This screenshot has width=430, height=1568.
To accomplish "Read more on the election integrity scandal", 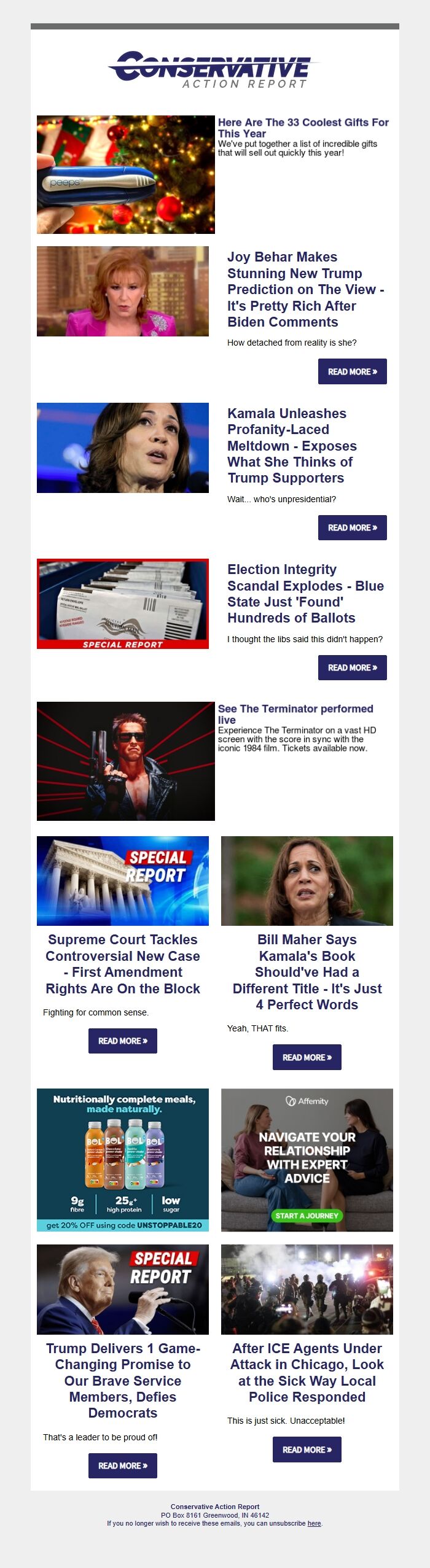I will point(352,667).
